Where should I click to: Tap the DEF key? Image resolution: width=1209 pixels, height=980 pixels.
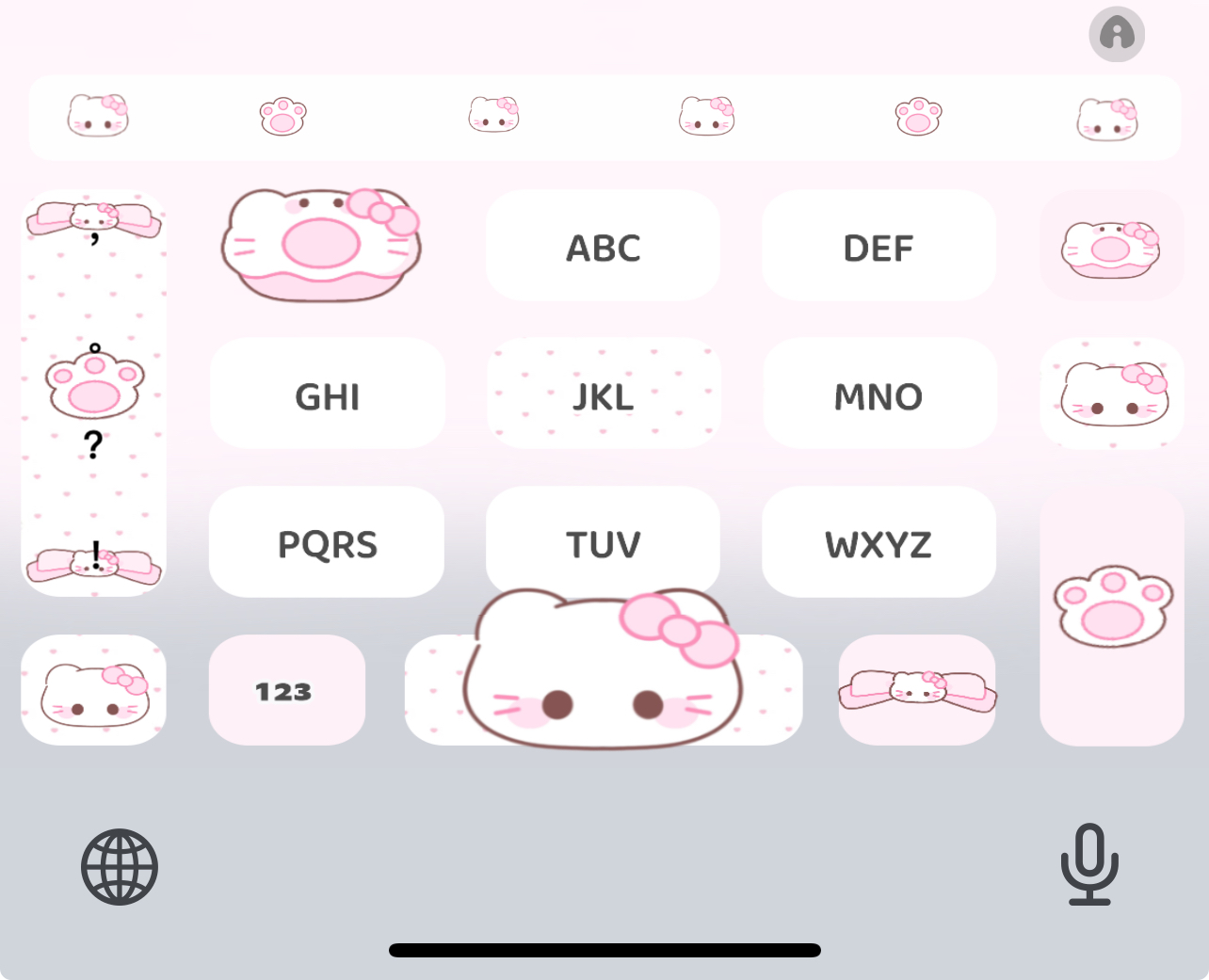[879, 247]
